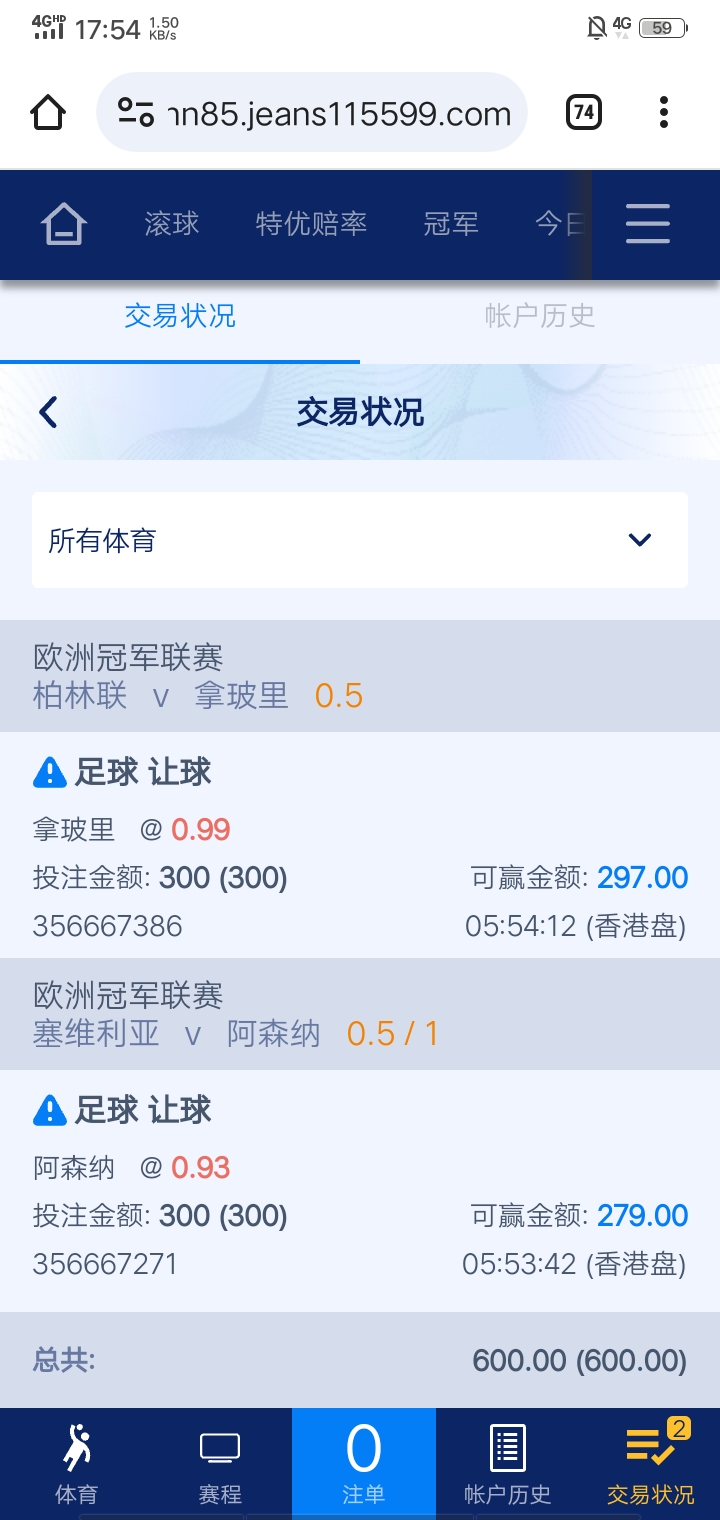Image resolution: width=720 pixels, height=1520 pixels.
Task: Select the 交易状况 top tab
Action: 180,317
